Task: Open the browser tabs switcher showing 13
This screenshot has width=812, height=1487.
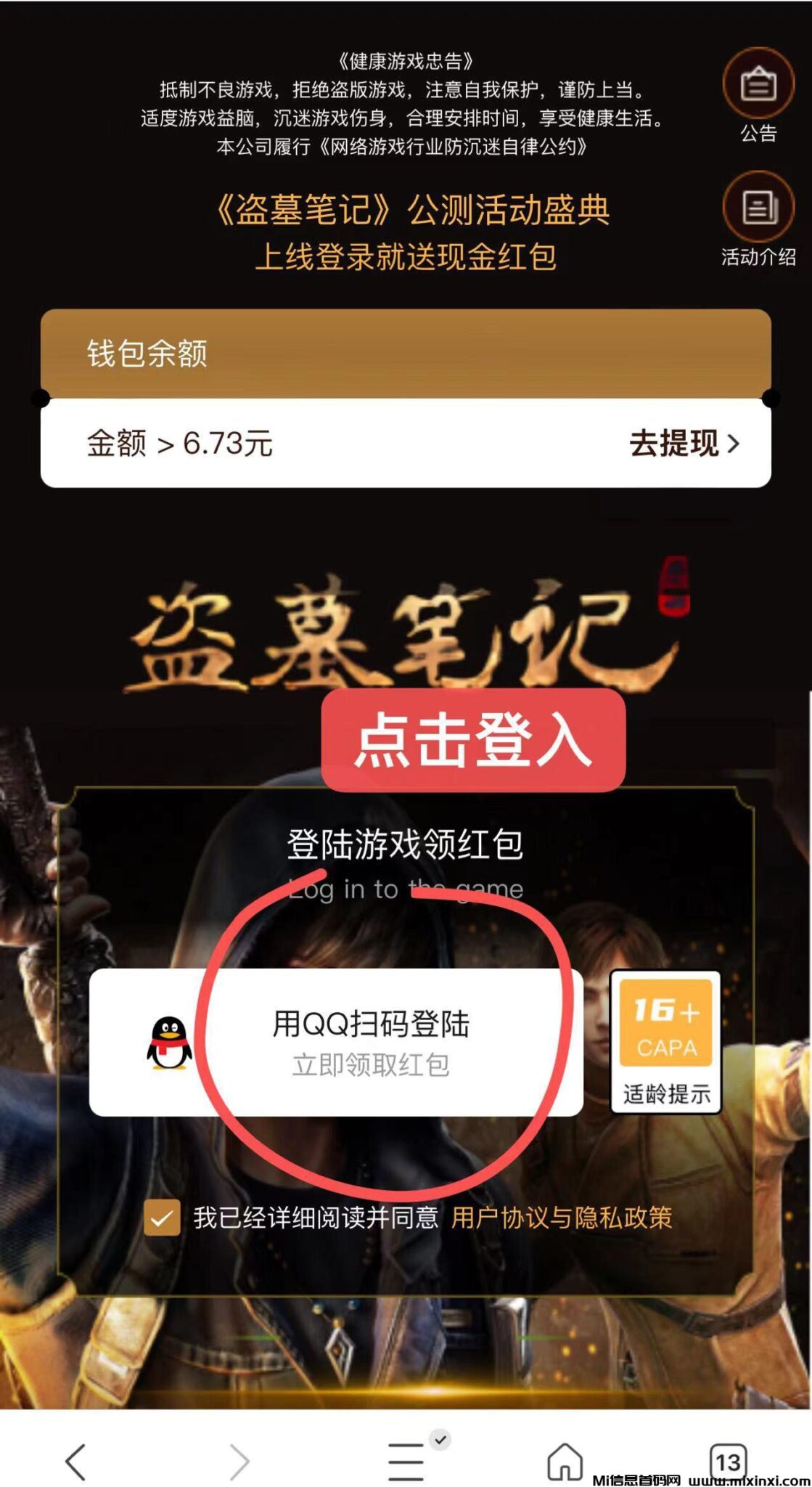Action: [x=727, y=1461]
